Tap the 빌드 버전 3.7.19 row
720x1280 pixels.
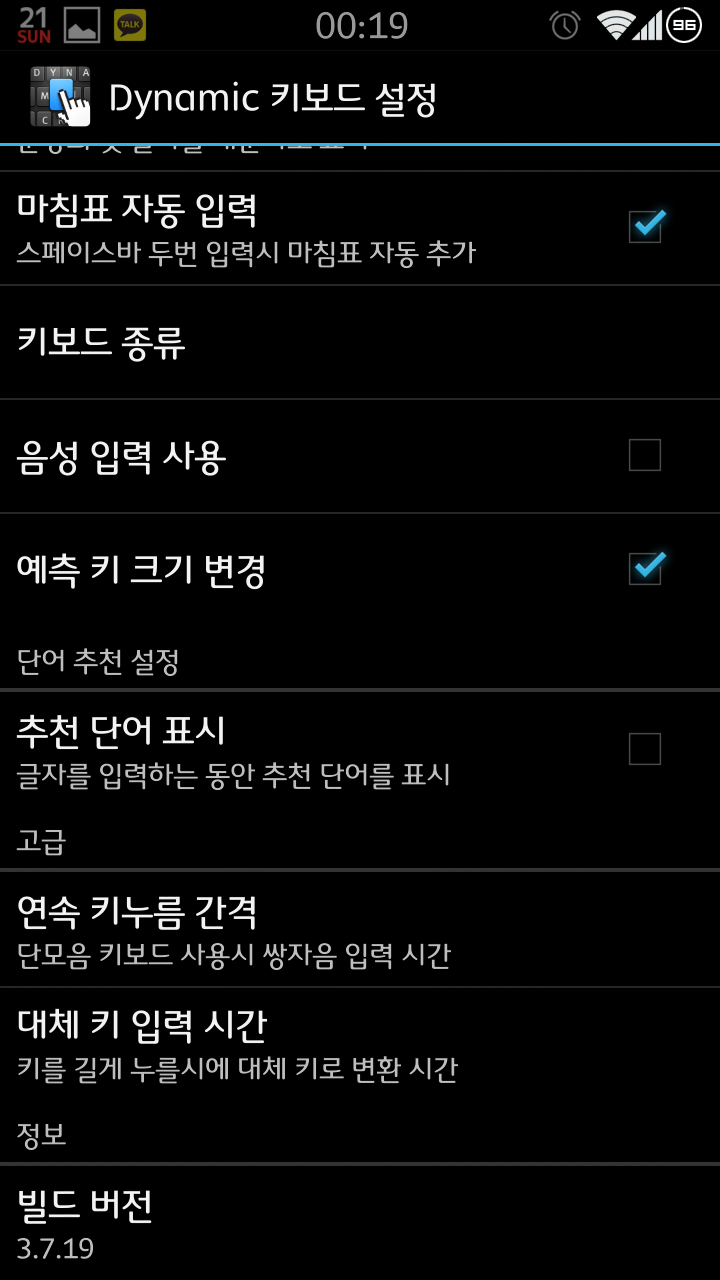tap(360, 1224)
